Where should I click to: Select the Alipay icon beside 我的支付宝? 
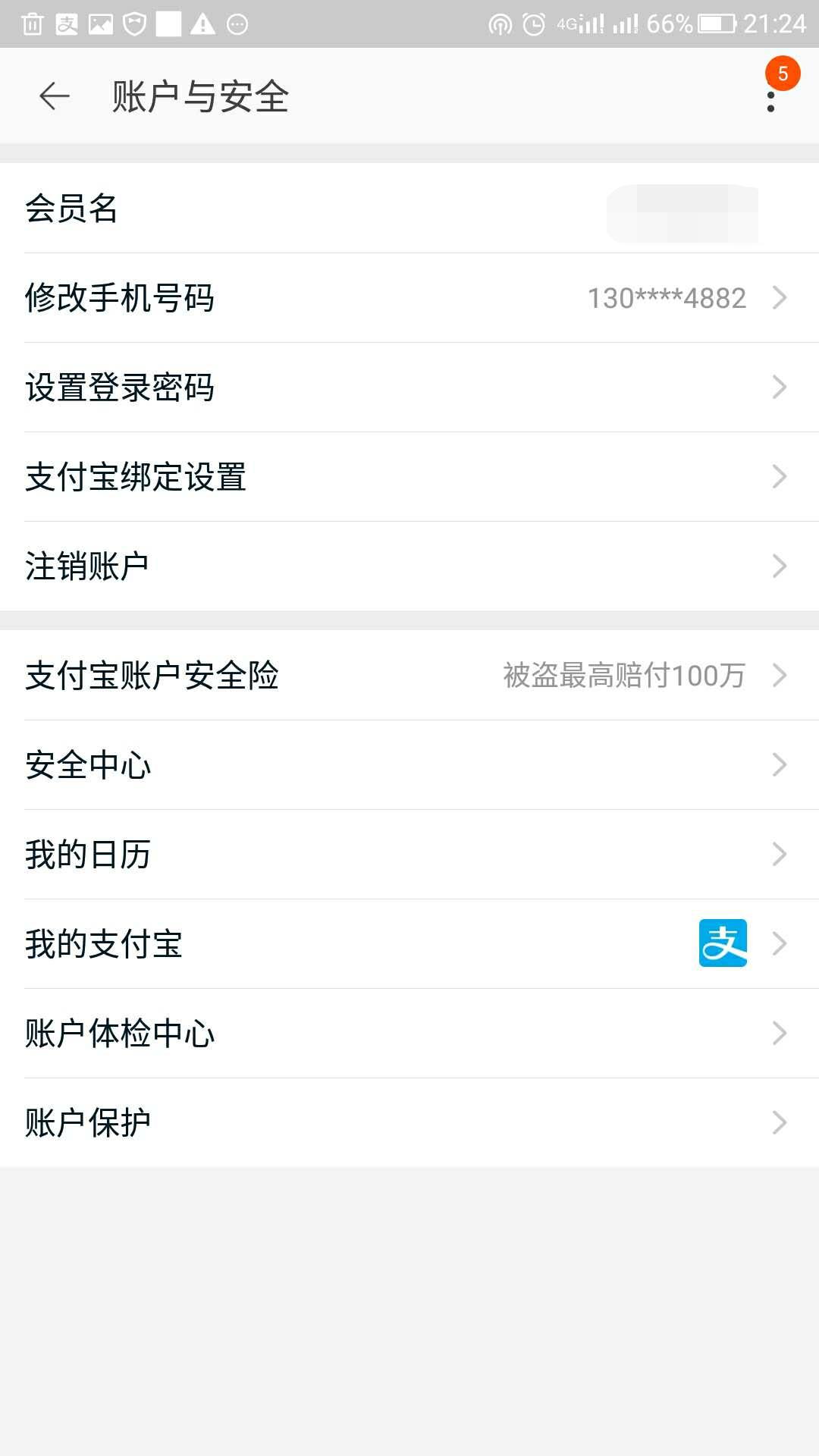(x=725, y=943)
